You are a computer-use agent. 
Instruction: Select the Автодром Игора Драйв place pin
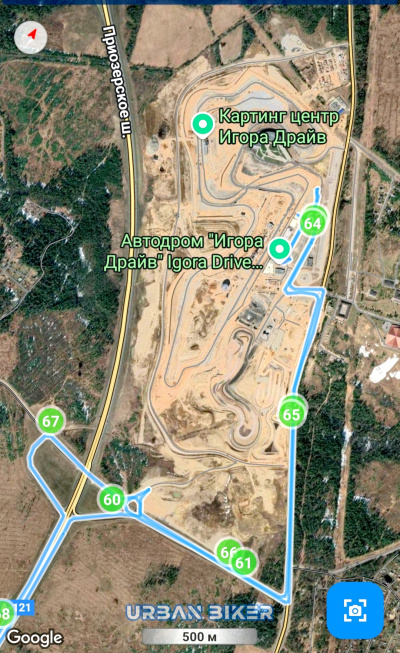click(279, 250)
